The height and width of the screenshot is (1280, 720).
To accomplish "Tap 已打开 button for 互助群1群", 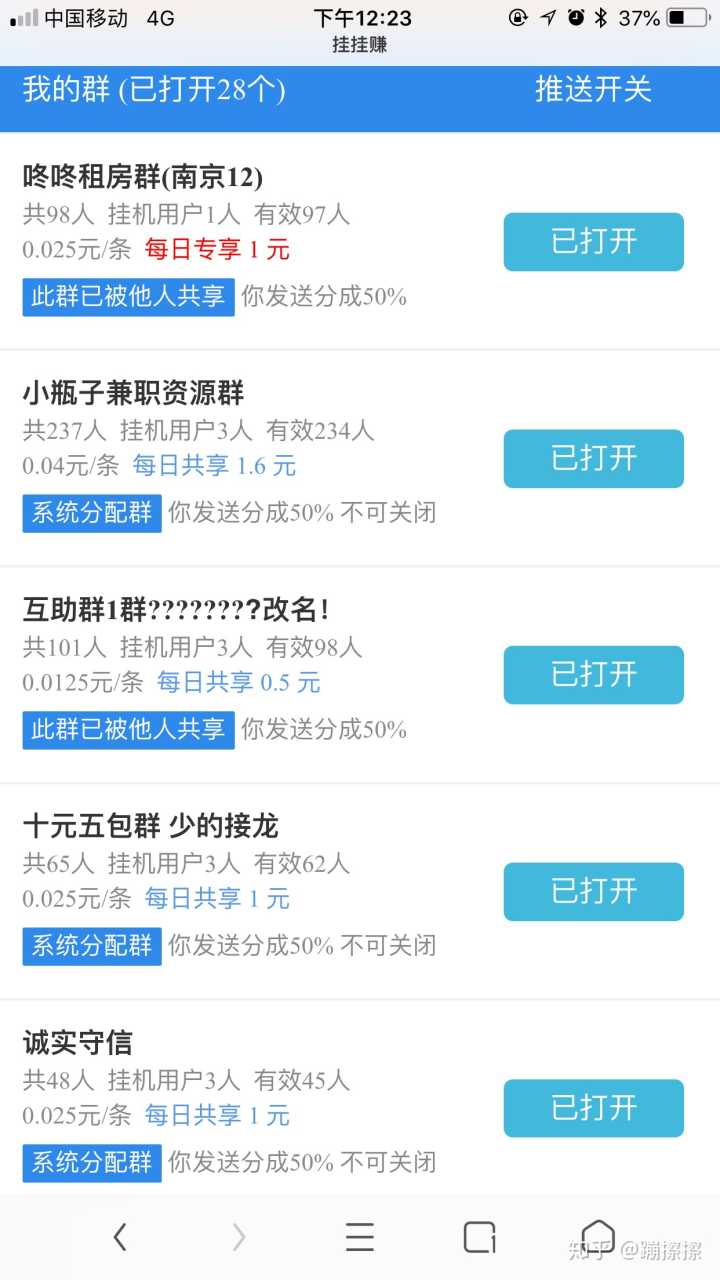I will [593, 675].
